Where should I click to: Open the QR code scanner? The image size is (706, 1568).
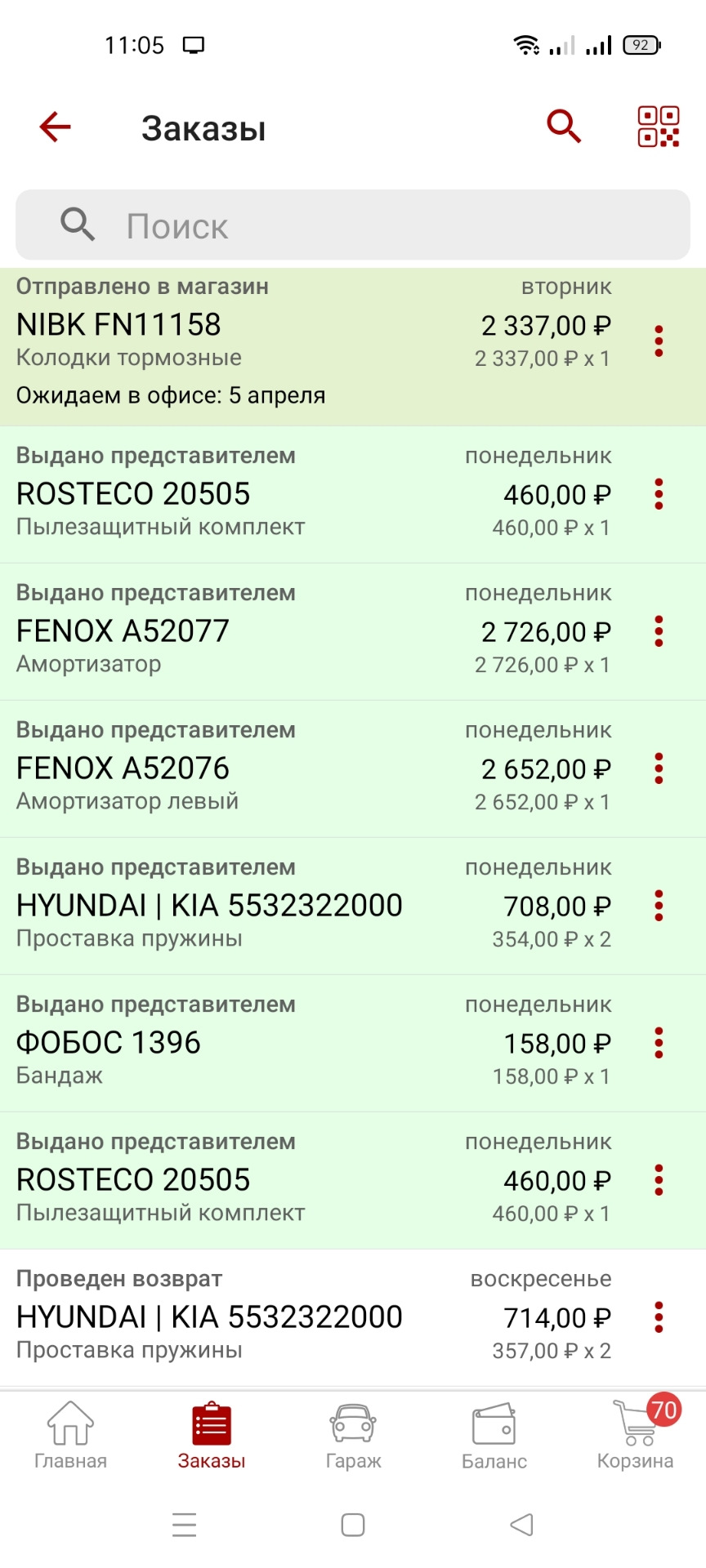[658, 127]
